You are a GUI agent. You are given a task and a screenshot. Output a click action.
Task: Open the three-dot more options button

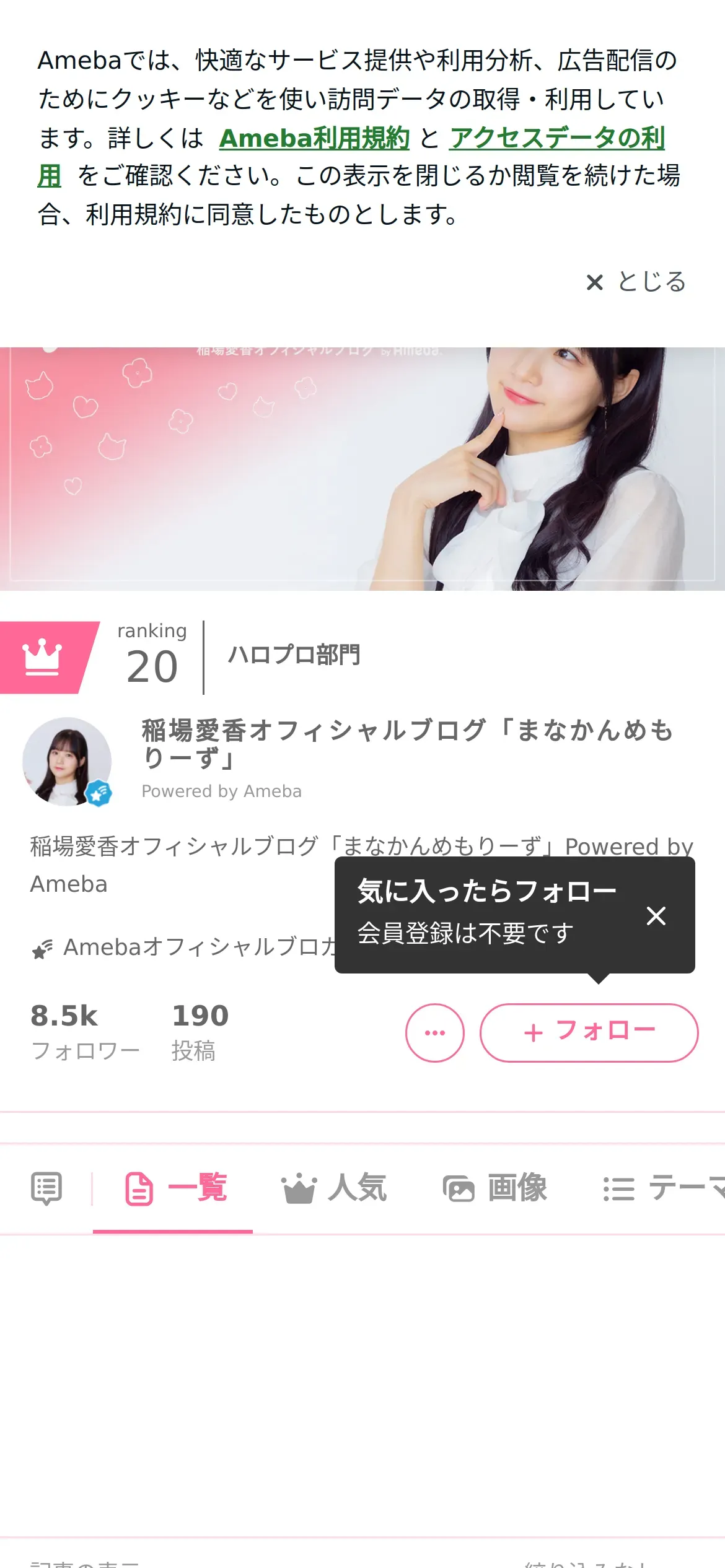click(434, 1032)
